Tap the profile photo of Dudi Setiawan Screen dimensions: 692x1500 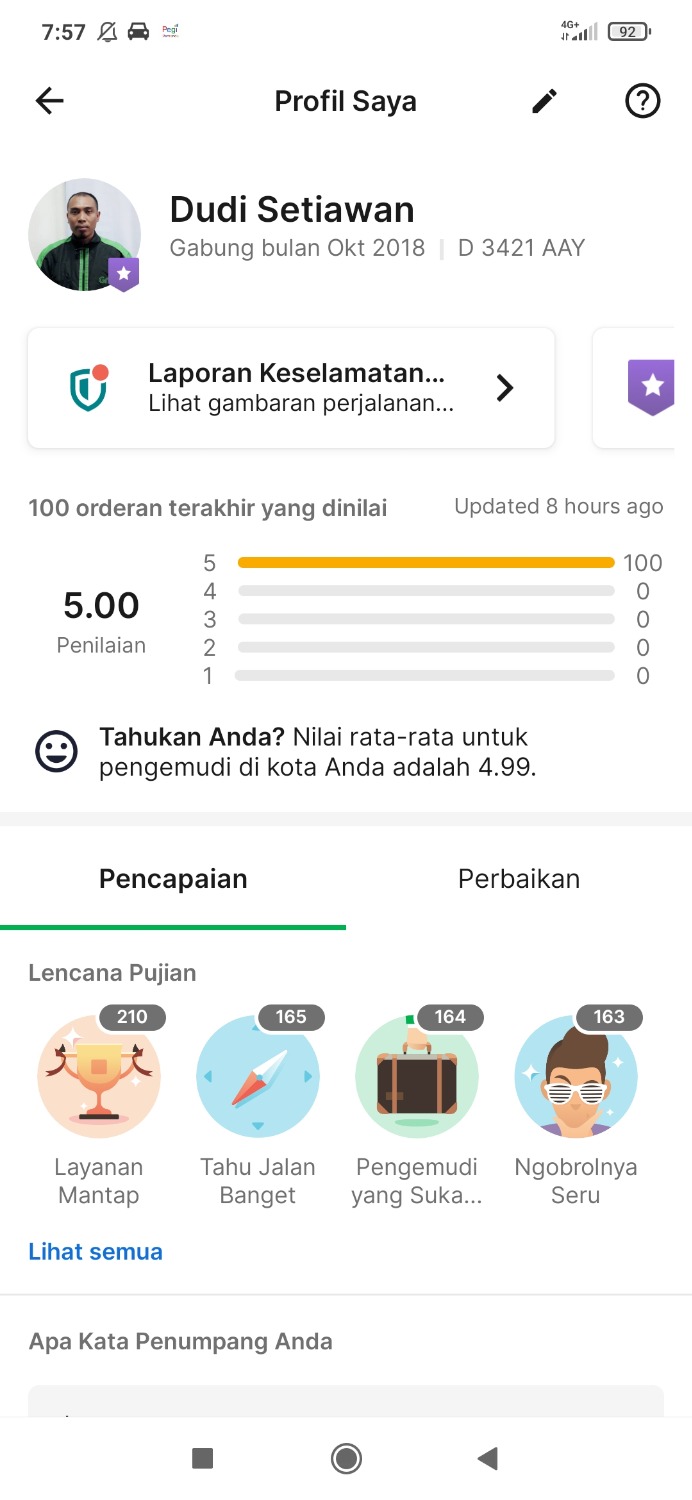[x=84, y=235]
